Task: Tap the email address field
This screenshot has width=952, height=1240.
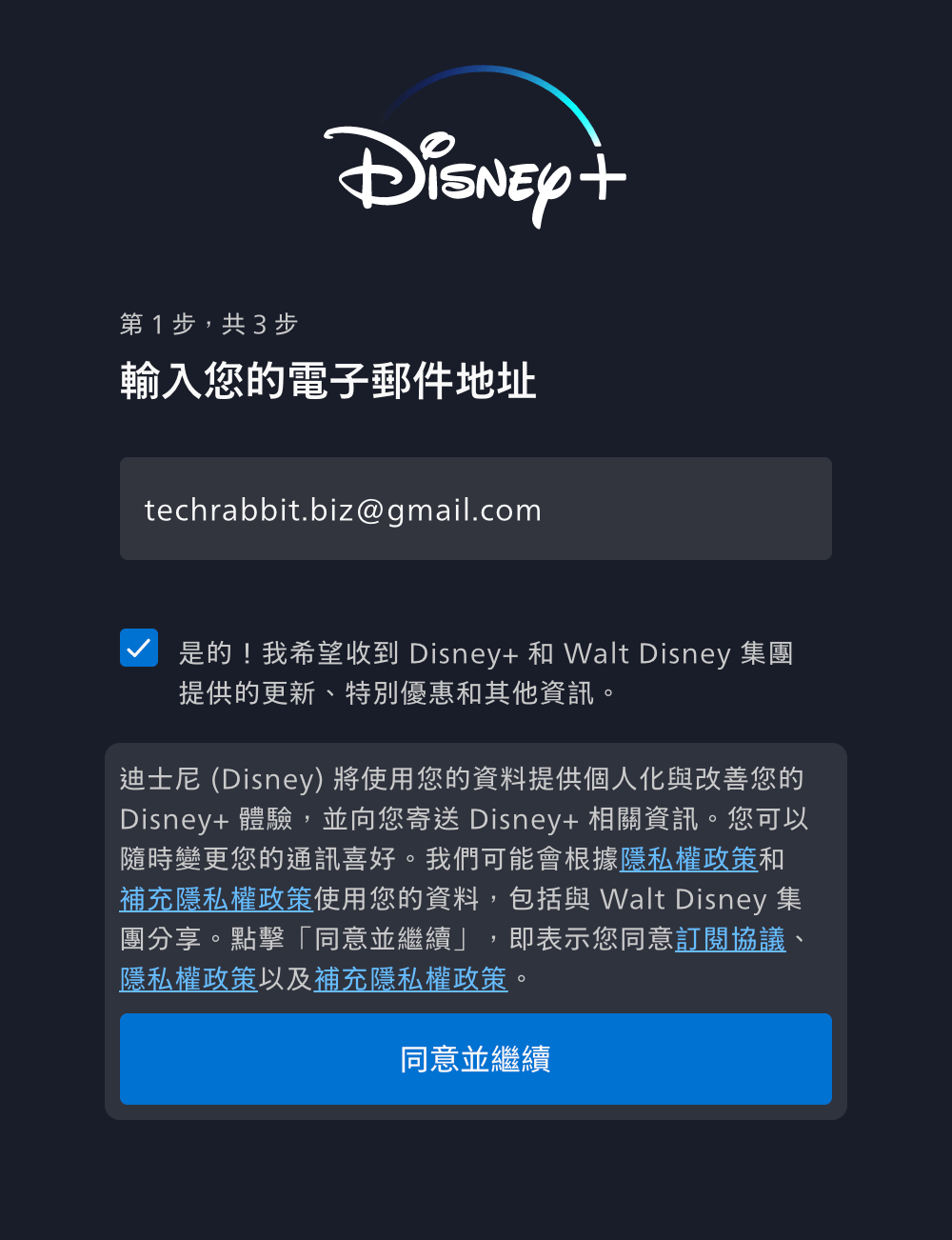Action: click(475, 509)
